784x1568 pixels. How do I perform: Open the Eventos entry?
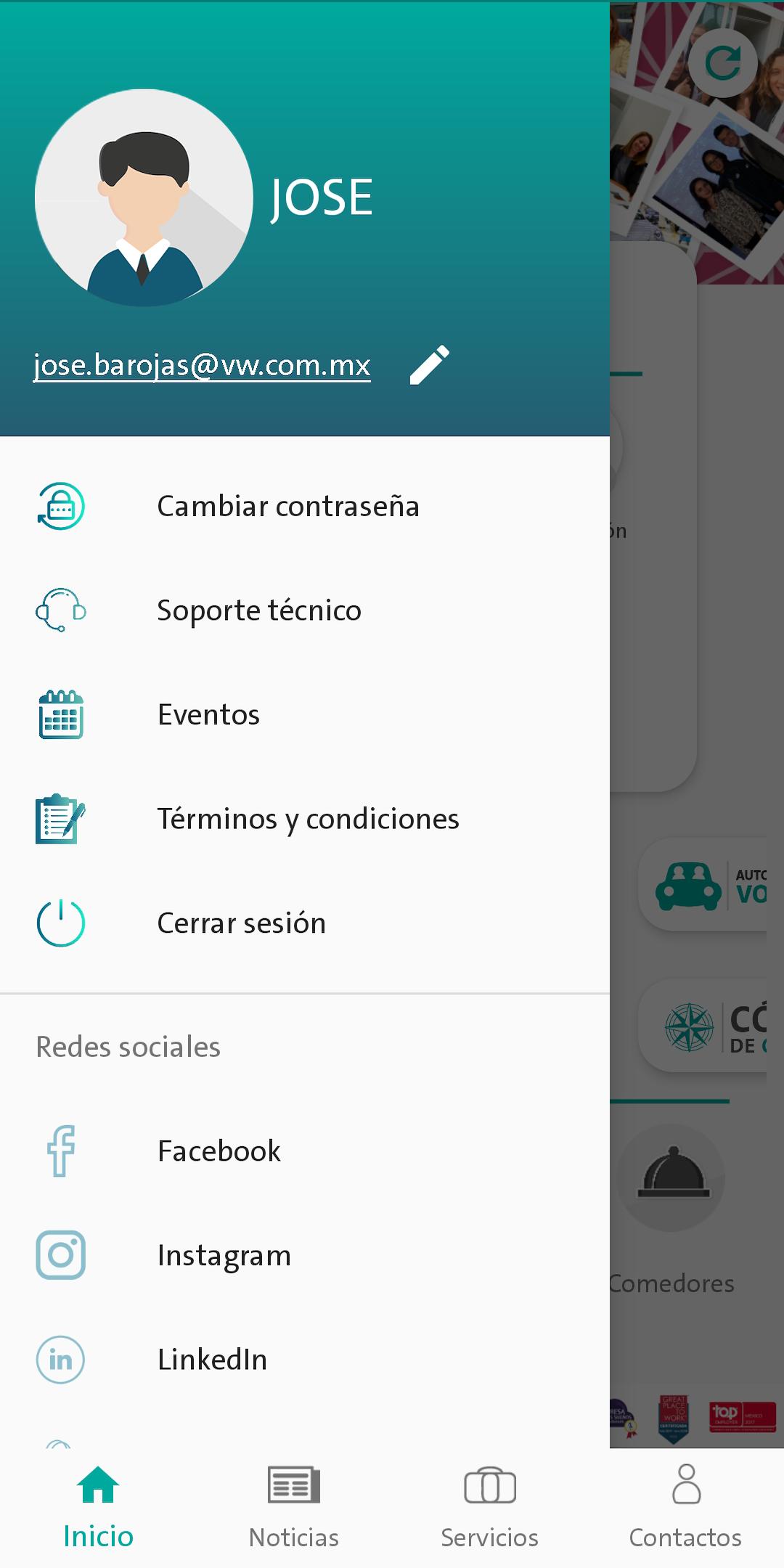(x=305, y=714)
